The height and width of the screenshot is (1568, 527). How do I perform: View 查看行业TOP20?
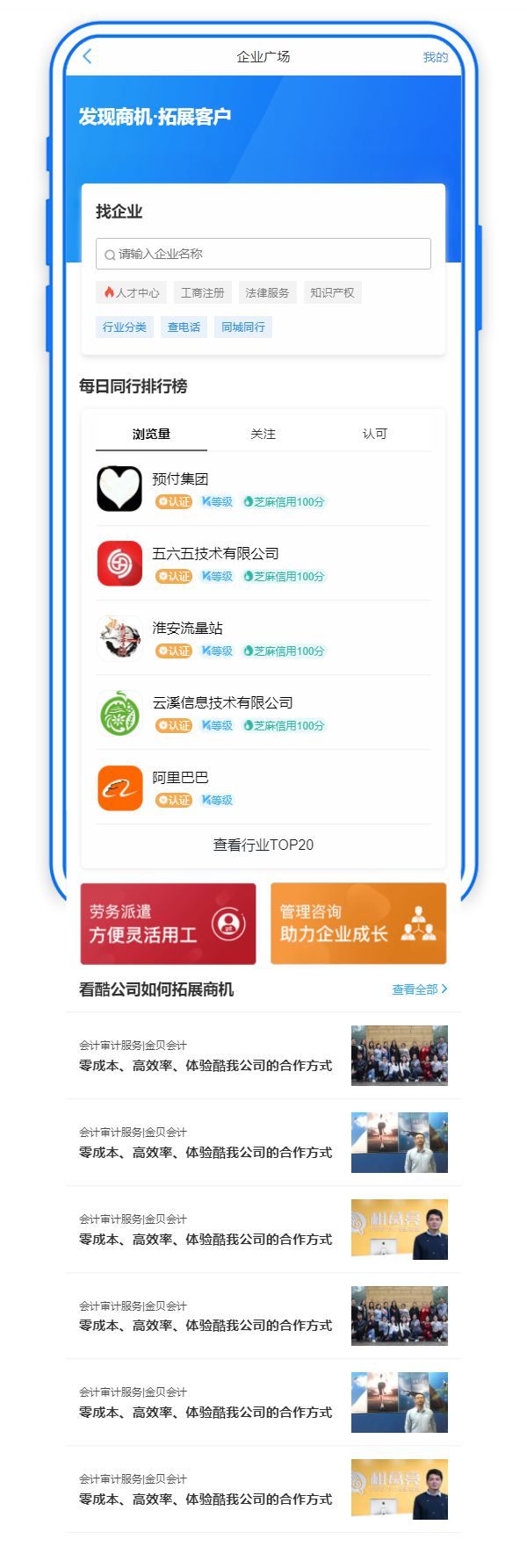263,845
